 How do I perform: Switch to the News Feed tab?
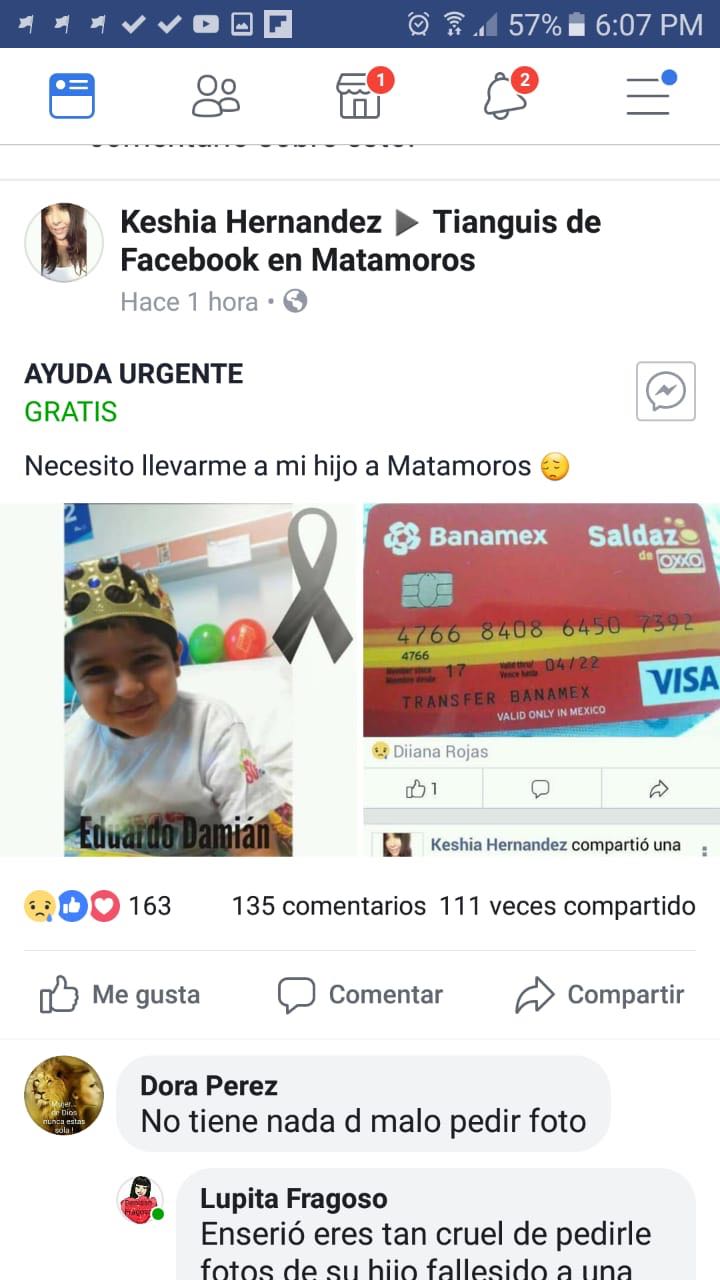coord(72,96)
